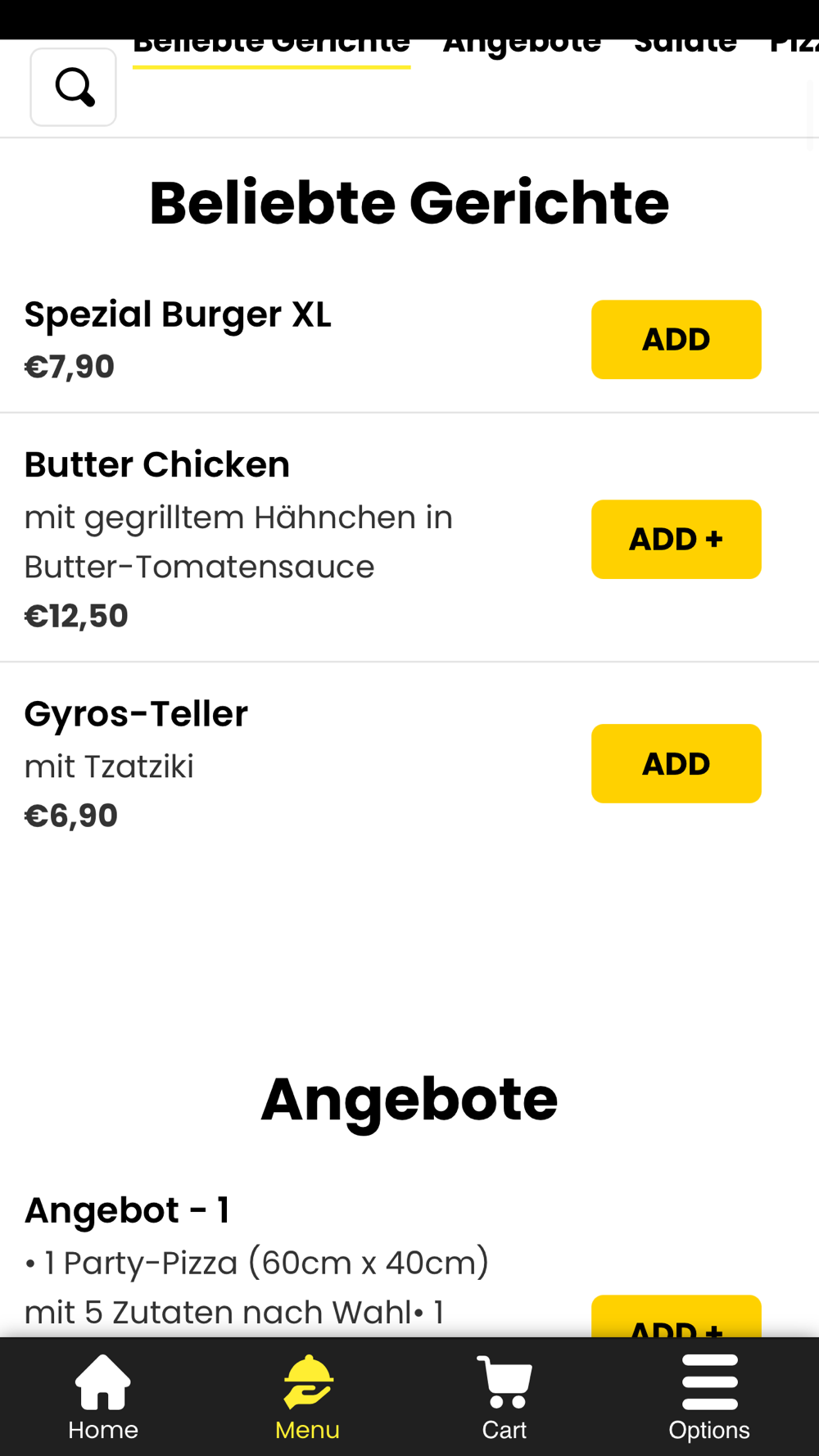
Task: Open the menu search icon
Action: [74, 87]
